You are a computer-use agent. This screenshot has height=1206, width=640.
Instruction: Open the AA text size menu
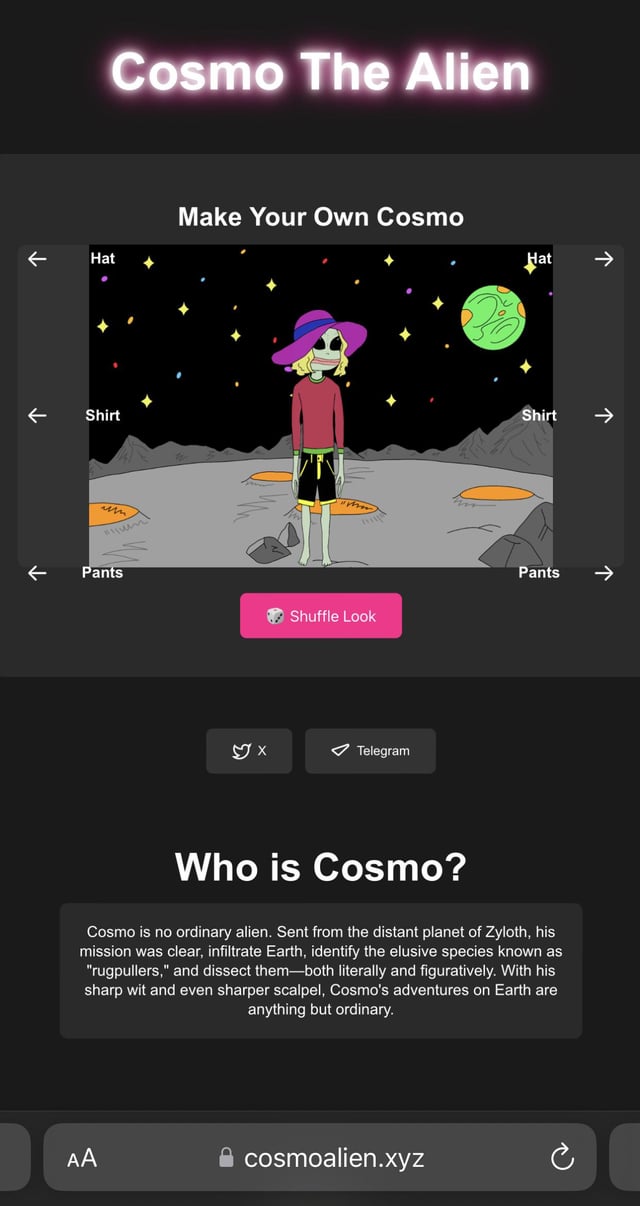tap(82, 1158)
